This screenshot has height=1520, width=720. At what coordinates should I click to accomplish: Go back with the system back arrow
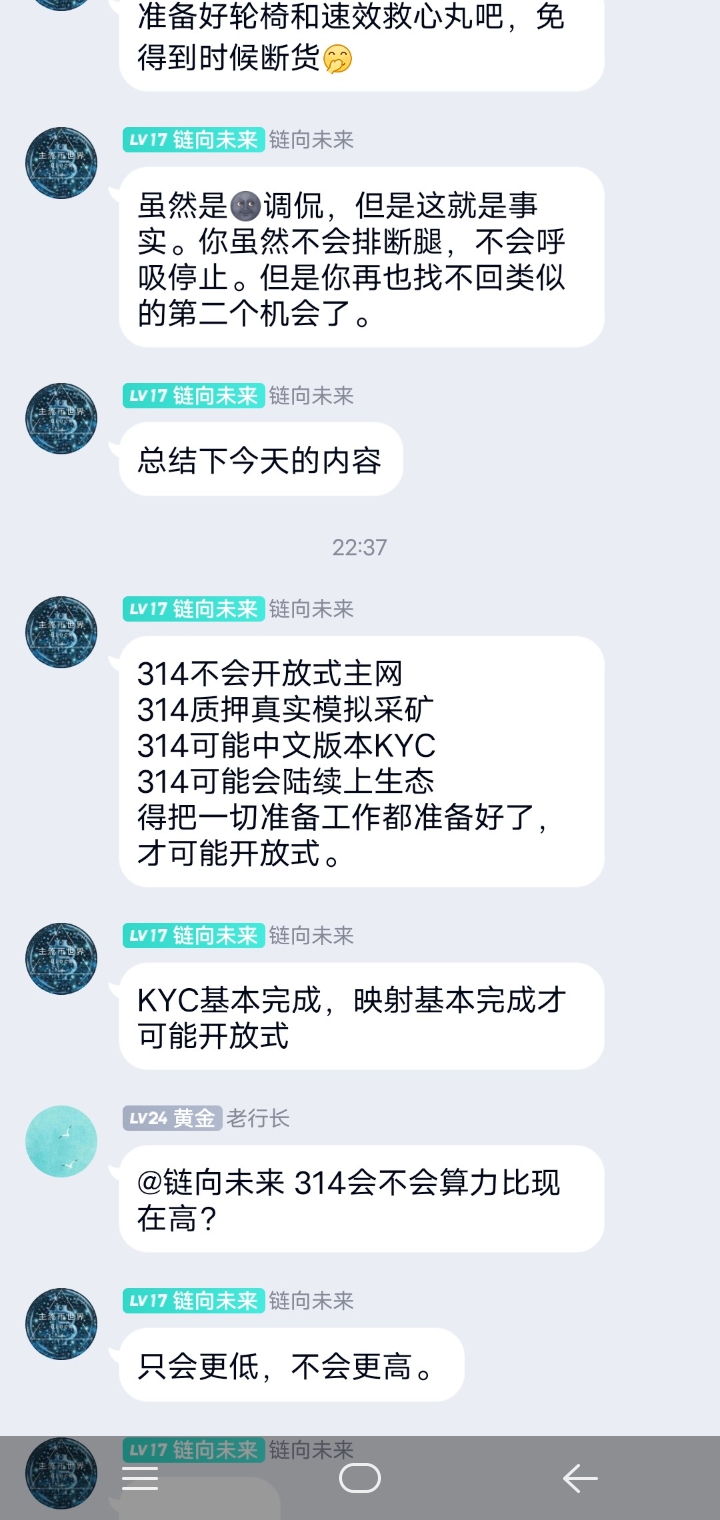click(x=579, y=1478)
